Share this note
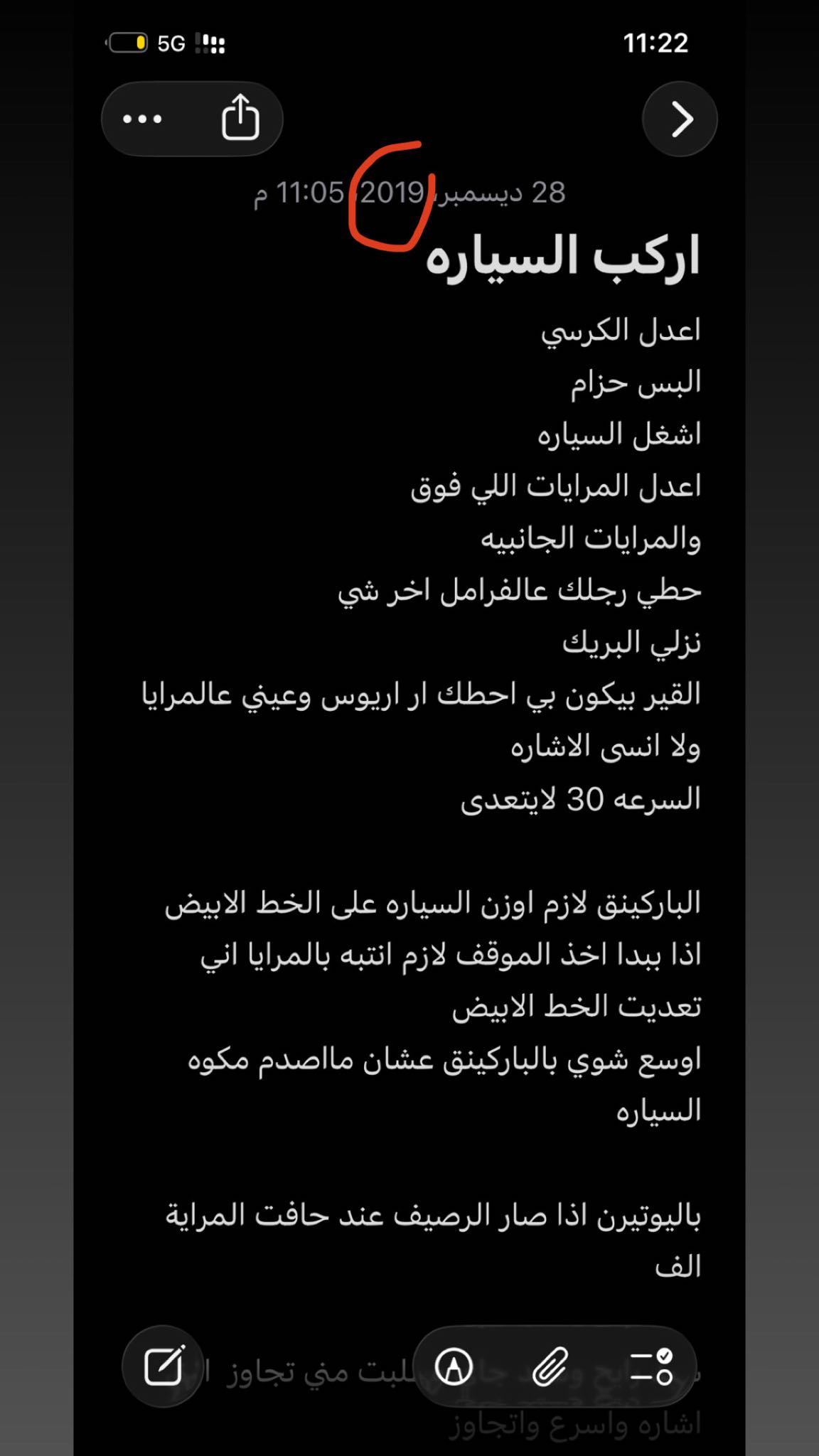The height and width of the screenshot is (1456, 819). tap(240, 117)
